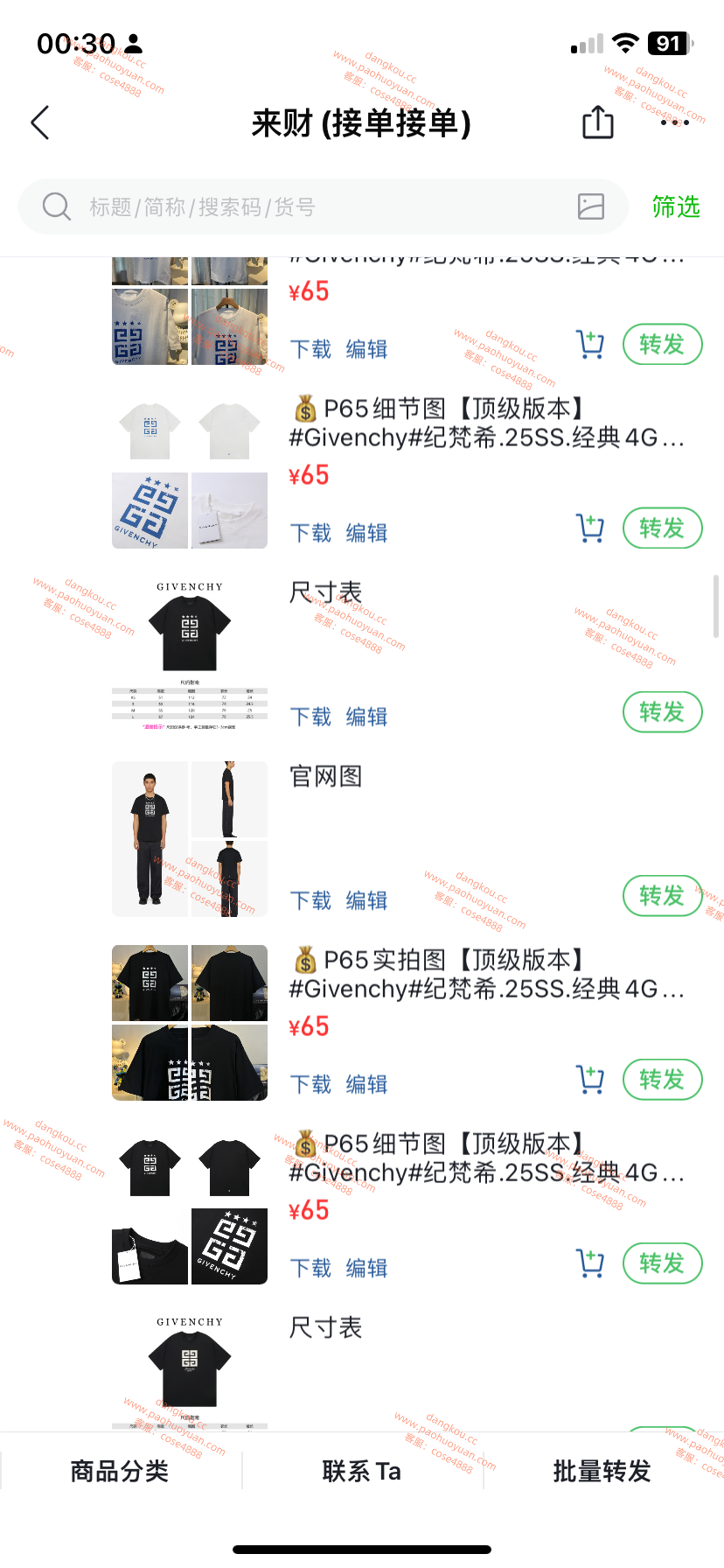The image size is (724, 1568).
Task: Start 批量转发 batch forwarding
Action: point(602,1471)
